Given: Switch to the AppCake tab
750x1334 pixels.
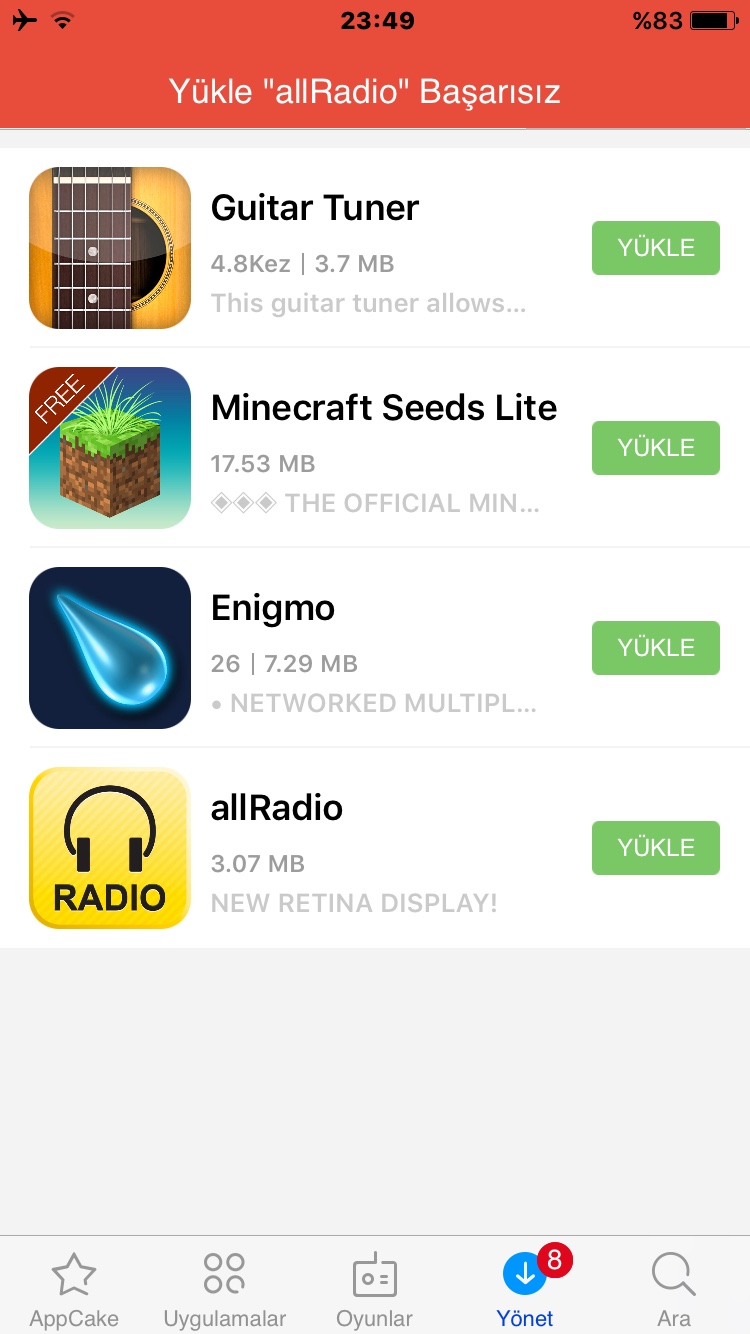Looking at the screenshot, I should point(74,1289).
